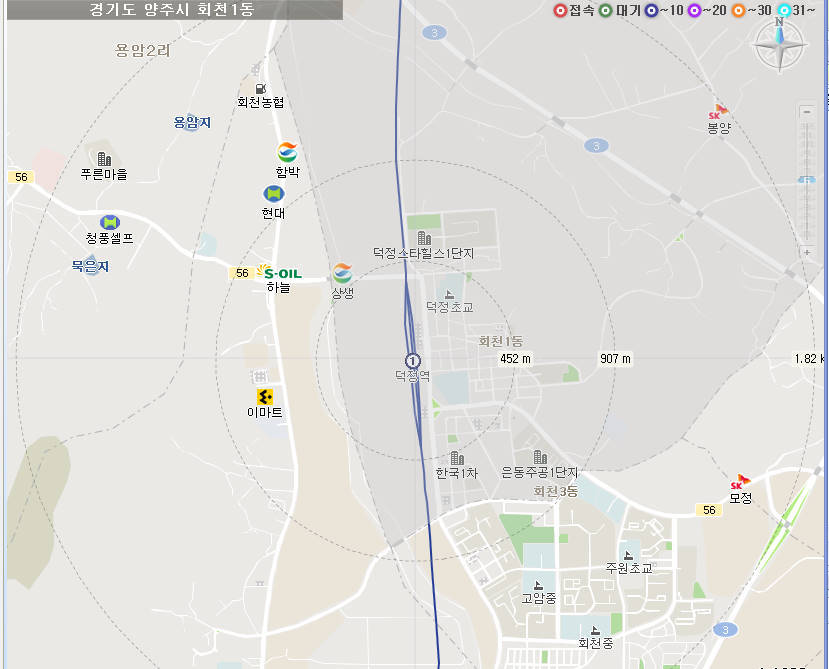Tap the SK 모정 gas station marker
This screenshot has height=669, width=829.
tap(741, 482)
